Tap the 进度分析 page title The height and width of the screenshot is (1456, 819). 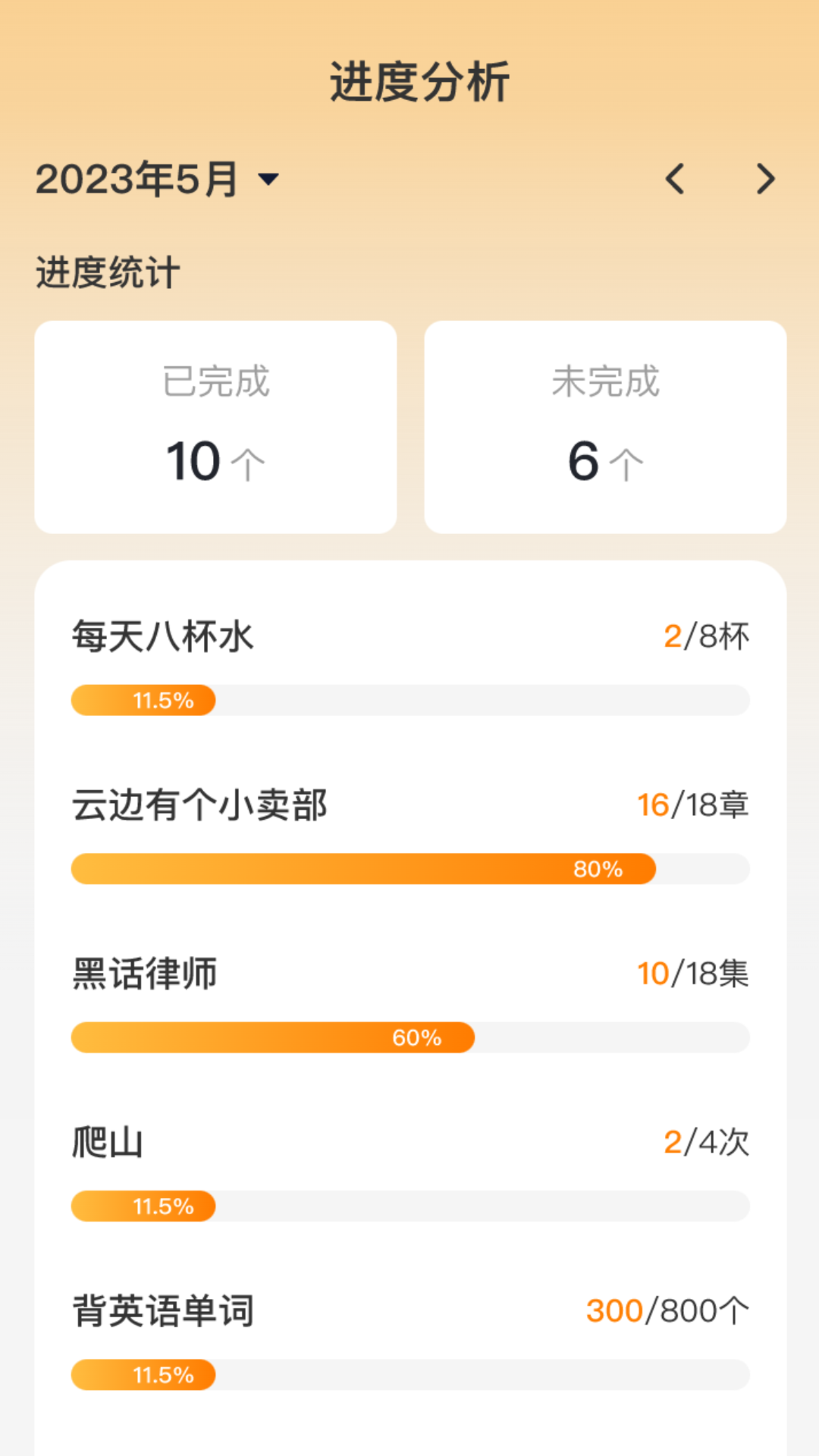point(420,82)
